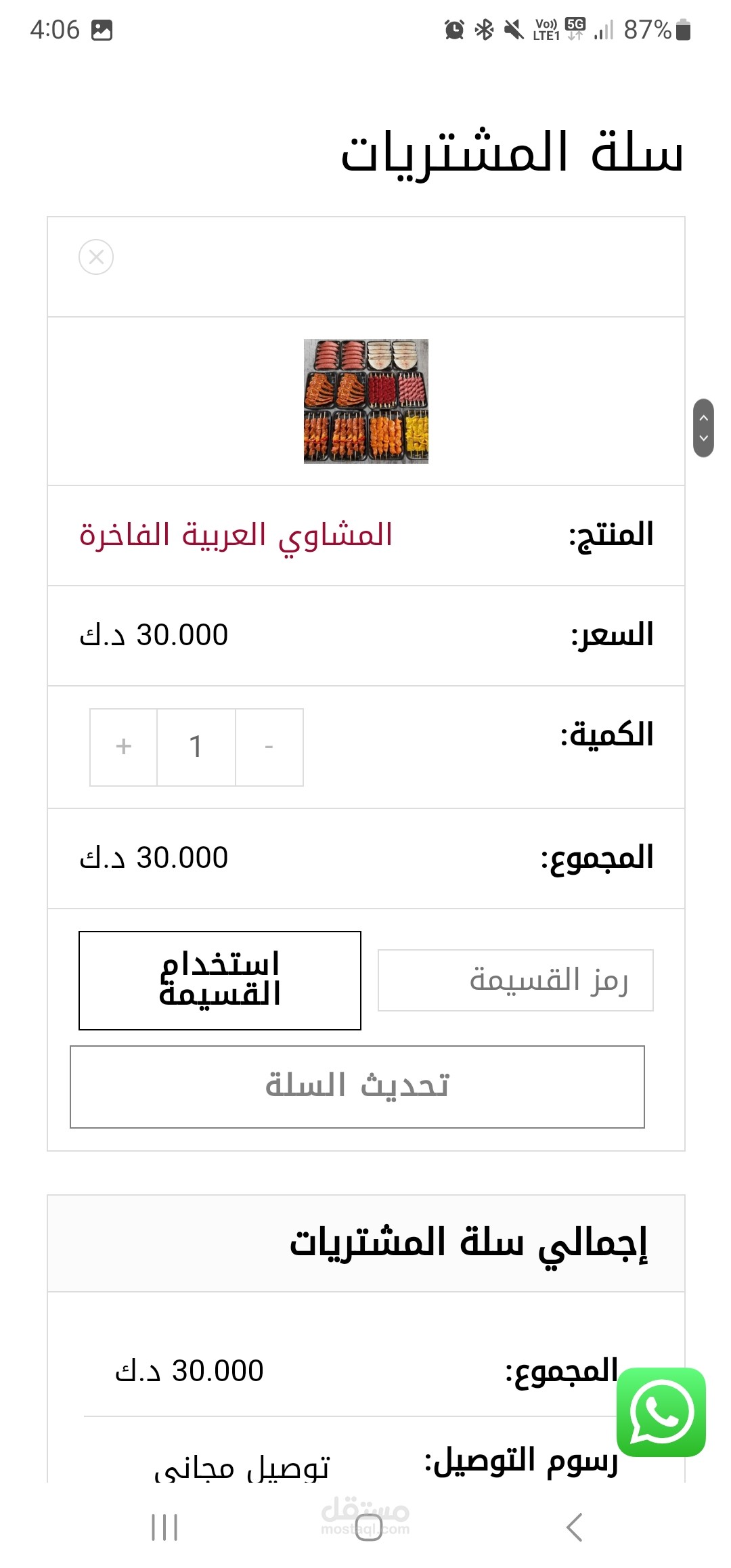This screenshot has width=731, height=1568.
Task: Open recent apps from the navigation bar
Action: coord(164,1527)
